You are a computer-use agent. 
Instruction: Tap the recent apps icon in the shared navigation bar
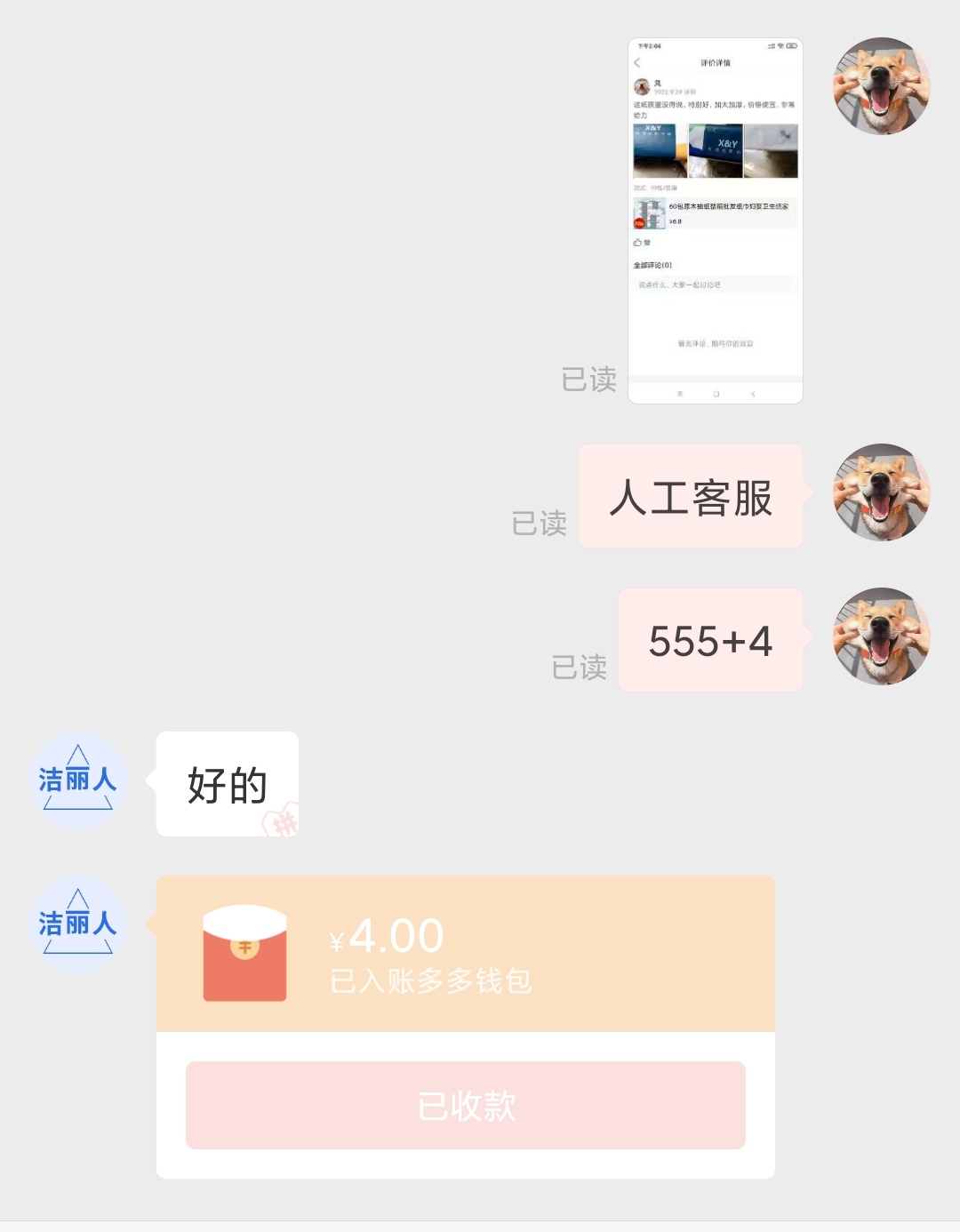click(680, 394)
